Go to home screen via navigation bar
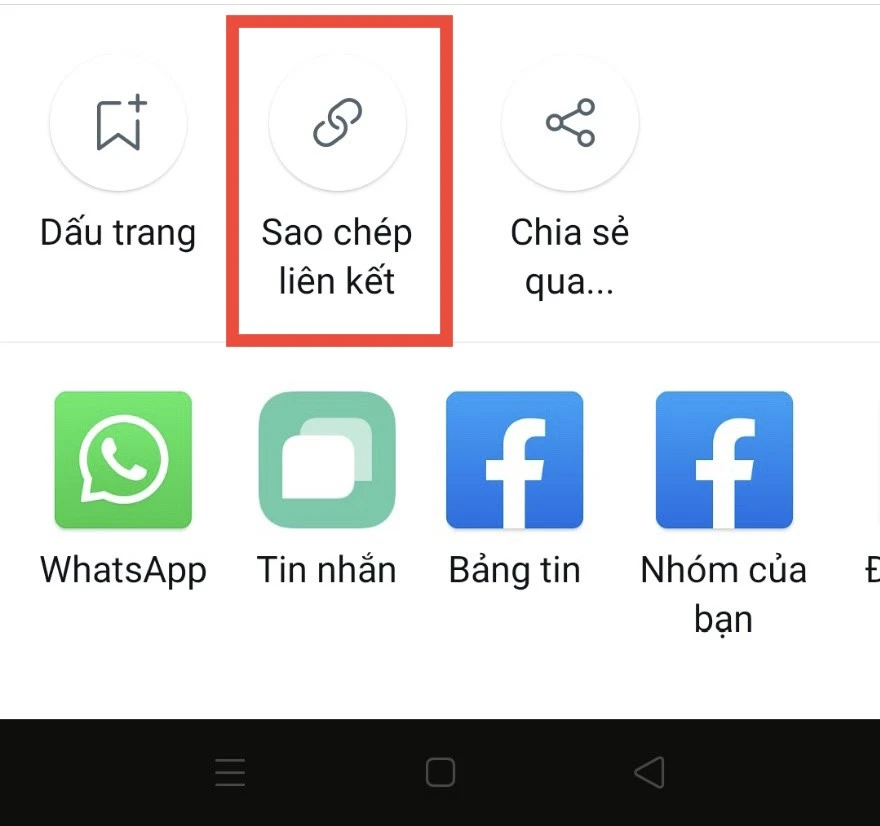The width and height of the screenshot is (880, 826). click(440, 772)
